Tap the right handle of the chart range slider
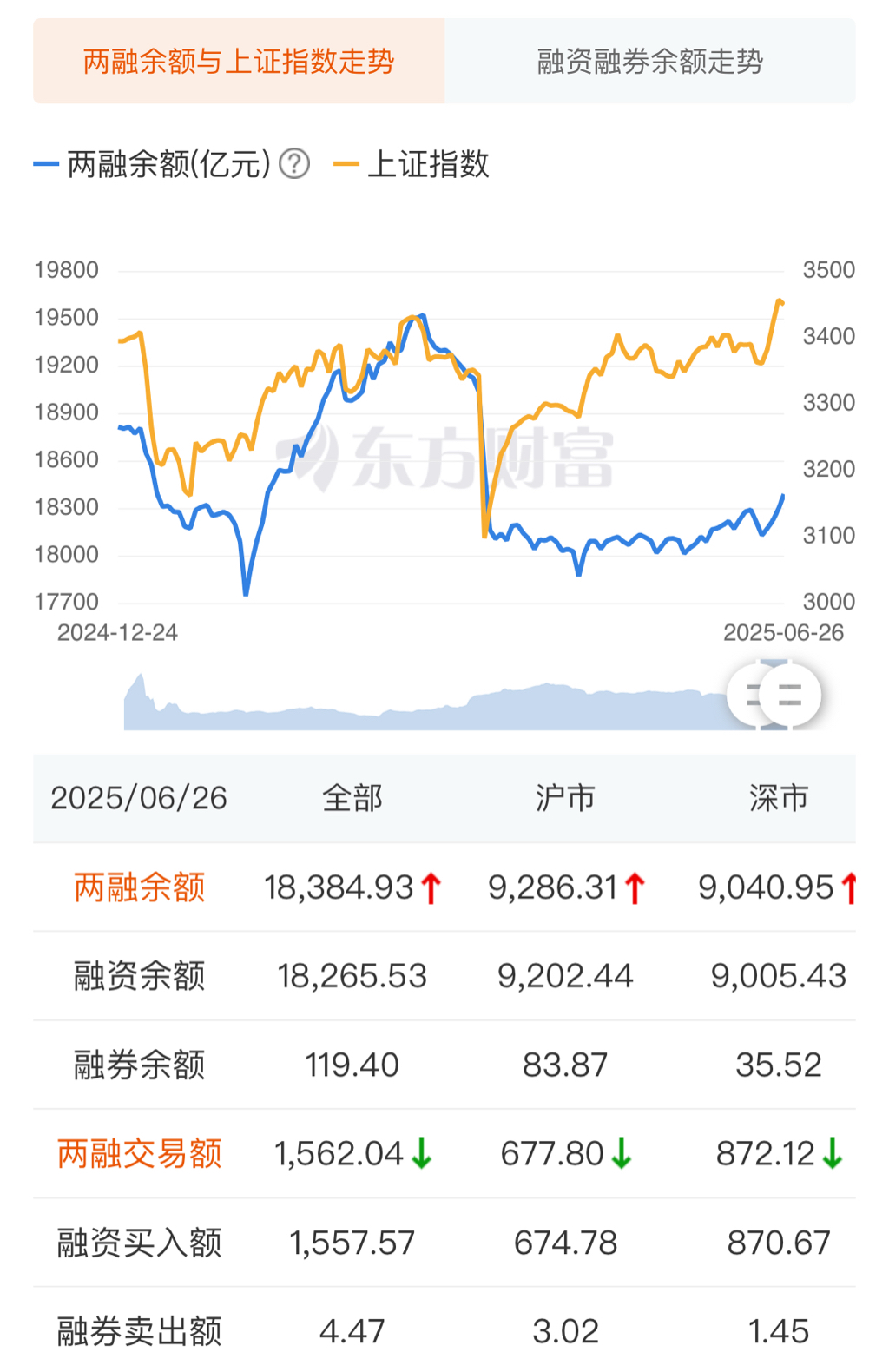The height and width of the screenshot is (1372, 889). (x=789, y=695)
